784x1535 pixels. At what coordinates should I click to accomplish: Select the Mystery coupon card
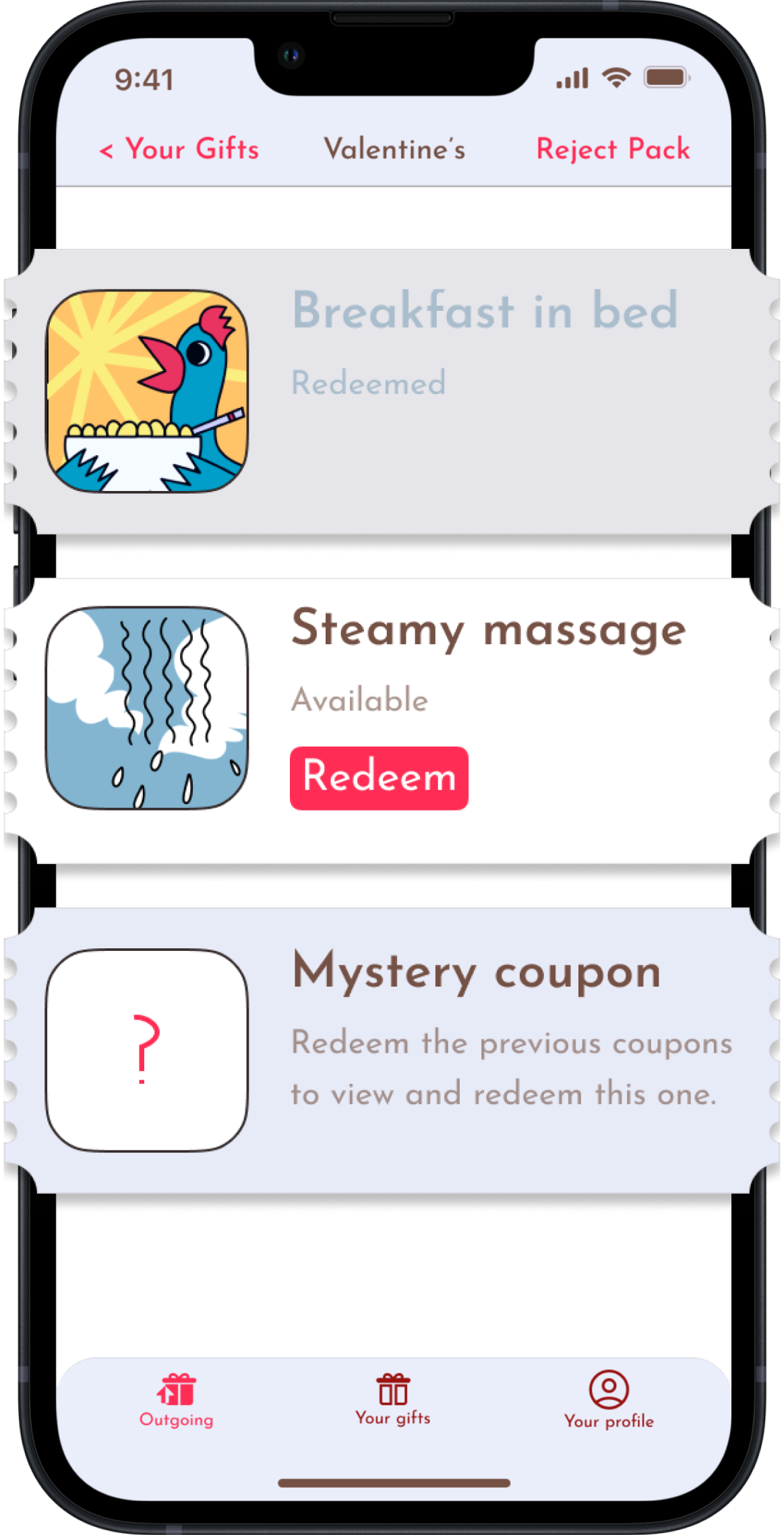(x=476, y=973)
